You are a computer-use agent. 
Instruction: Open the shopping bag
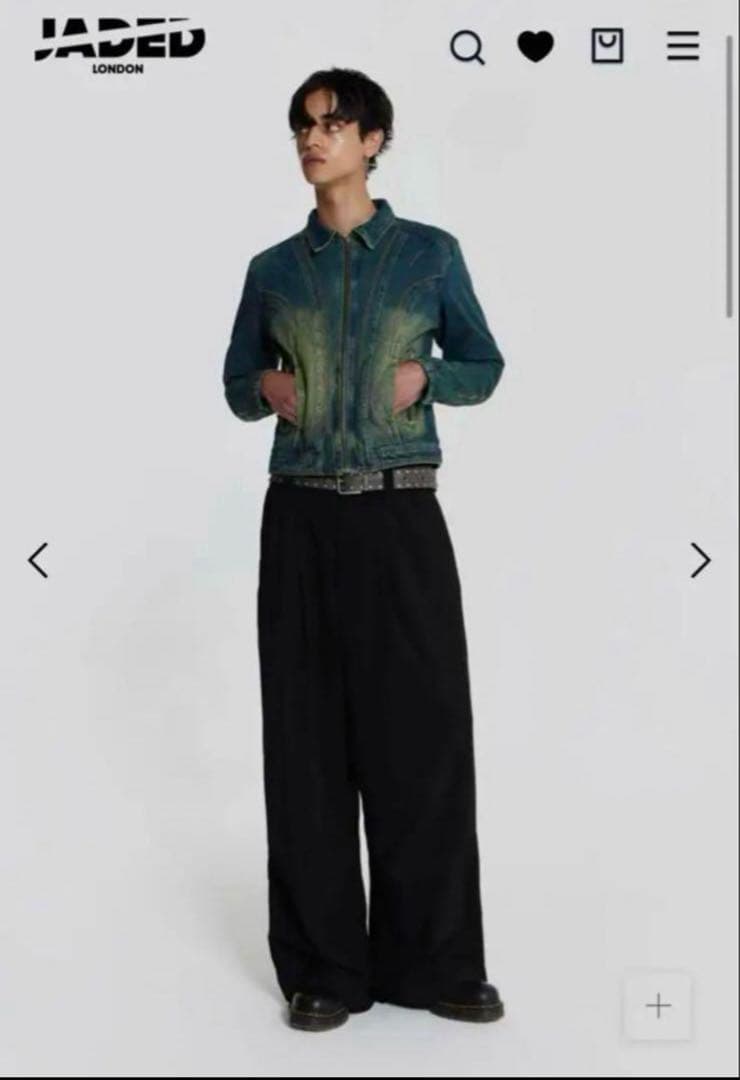607,46
